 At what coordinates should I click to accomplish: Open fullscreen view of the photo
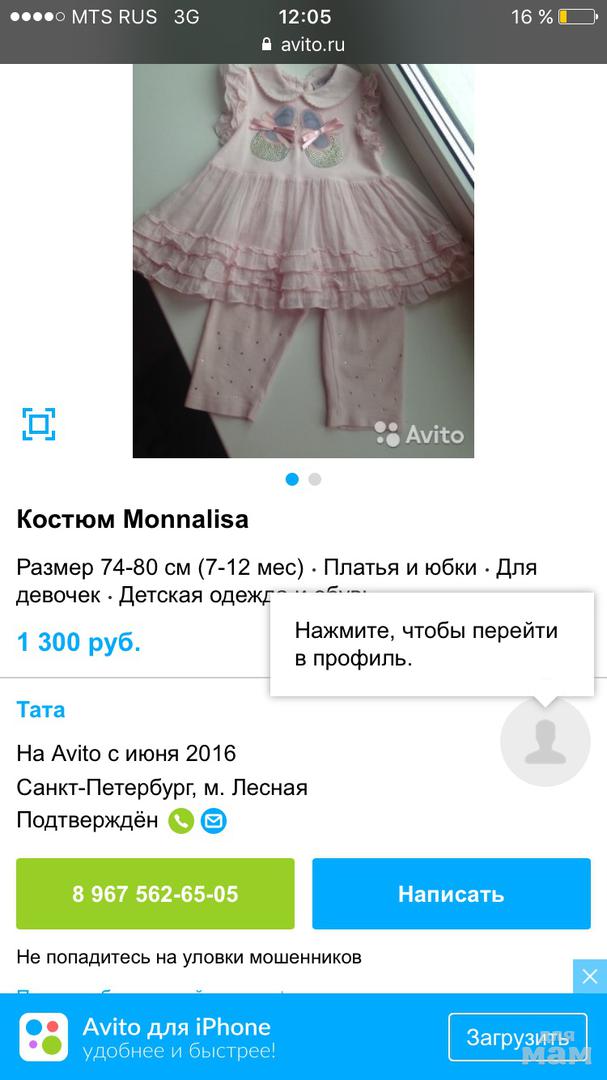pos(38,424)
